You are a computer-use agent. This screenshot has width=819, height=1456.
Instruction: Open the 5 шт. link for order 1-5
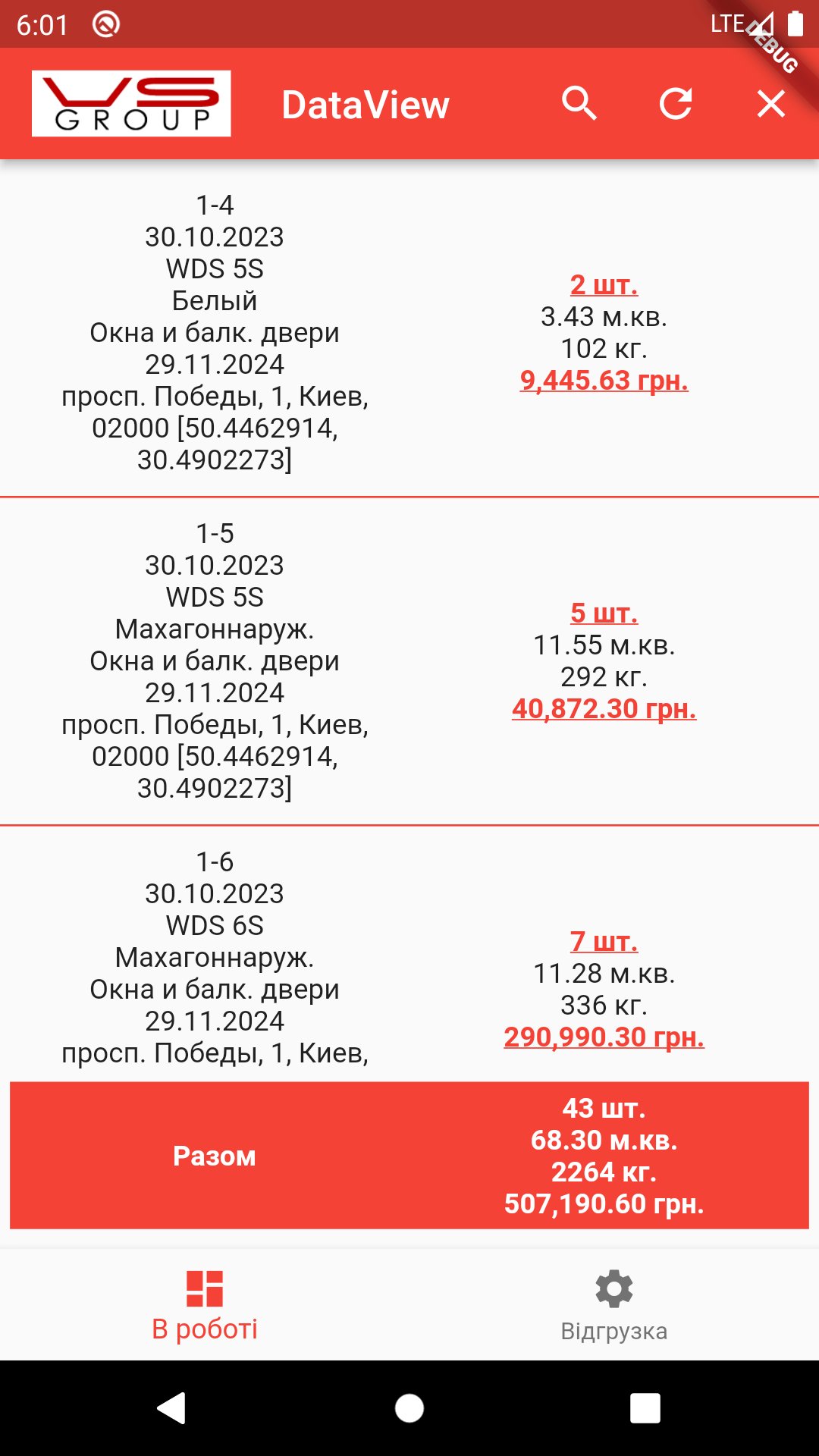tap(604, 614)
